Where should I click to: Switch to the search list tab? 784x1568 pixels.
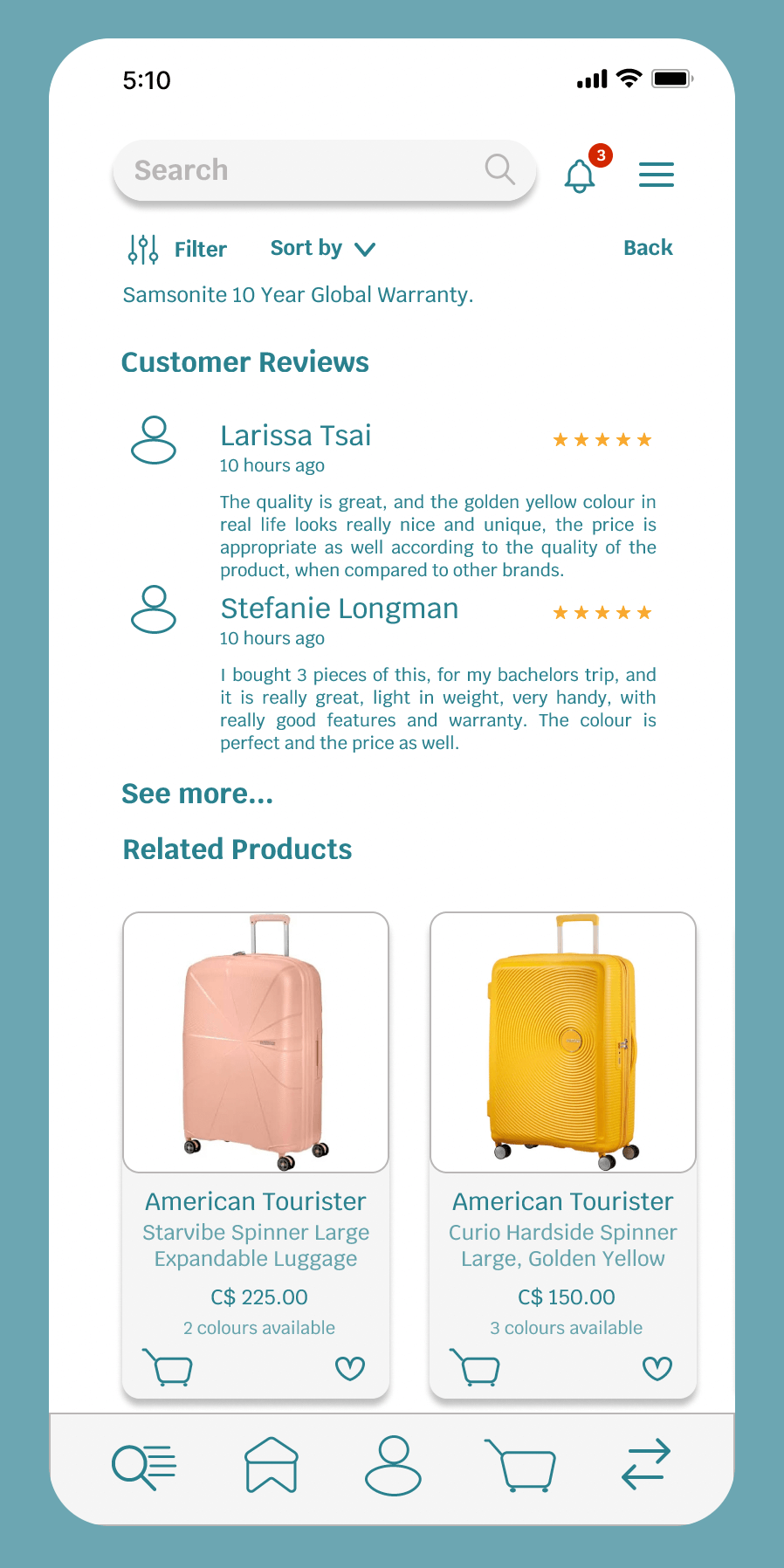[x=144, y=1466]
